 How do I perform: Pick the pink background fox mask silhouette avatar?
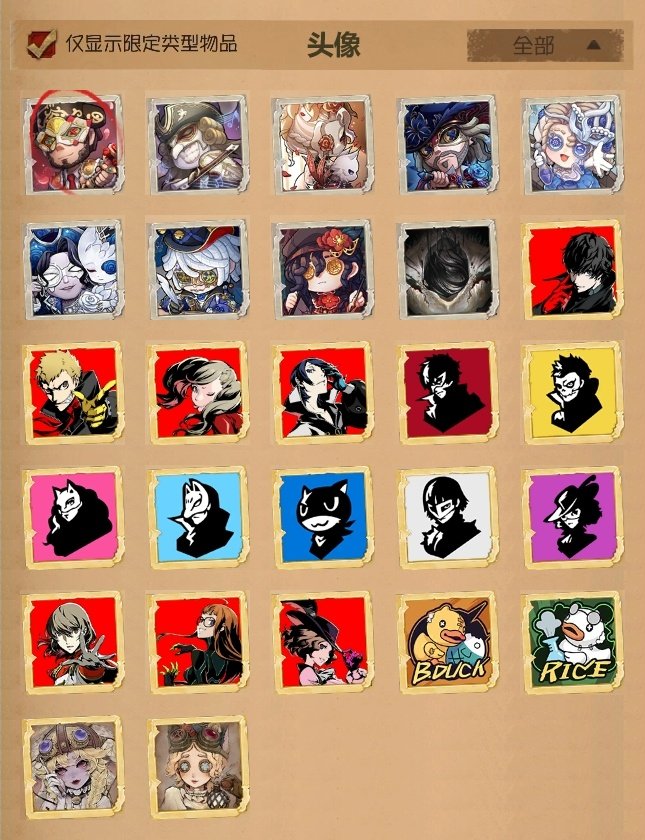click(x=72, y=517)
